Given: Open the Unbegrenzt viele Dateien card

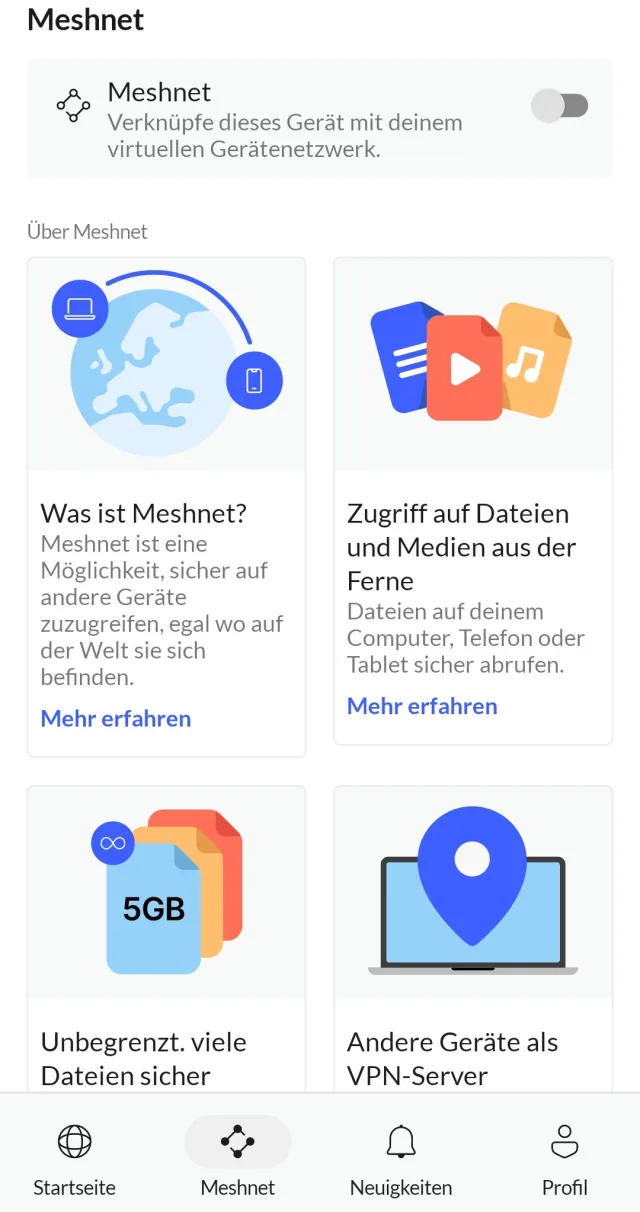Looking at the screenshot, I should [166, 940].
